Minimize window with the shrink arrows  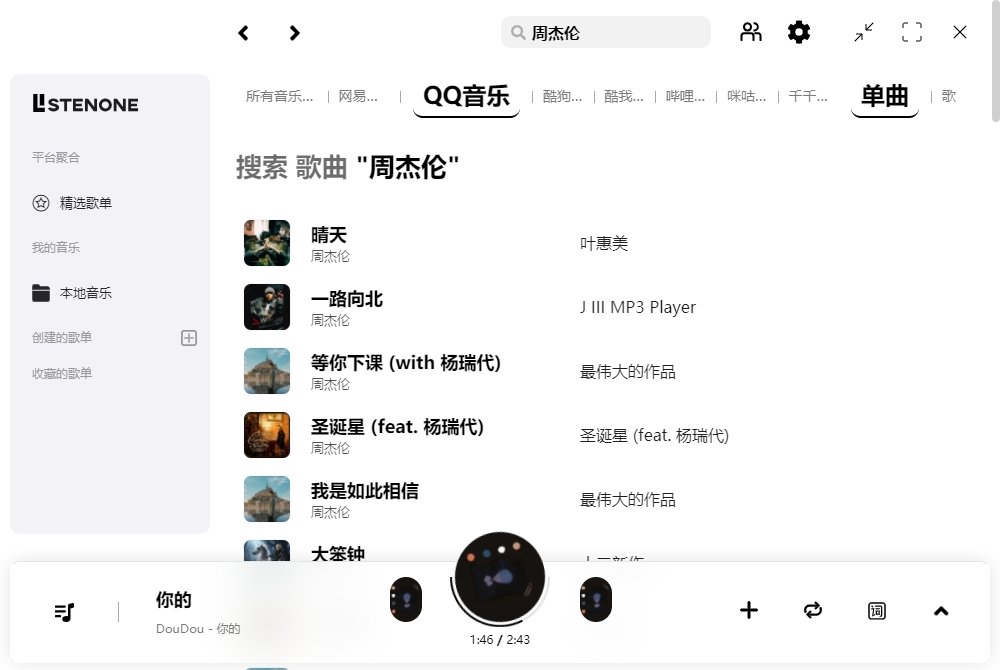pos(864,32)
